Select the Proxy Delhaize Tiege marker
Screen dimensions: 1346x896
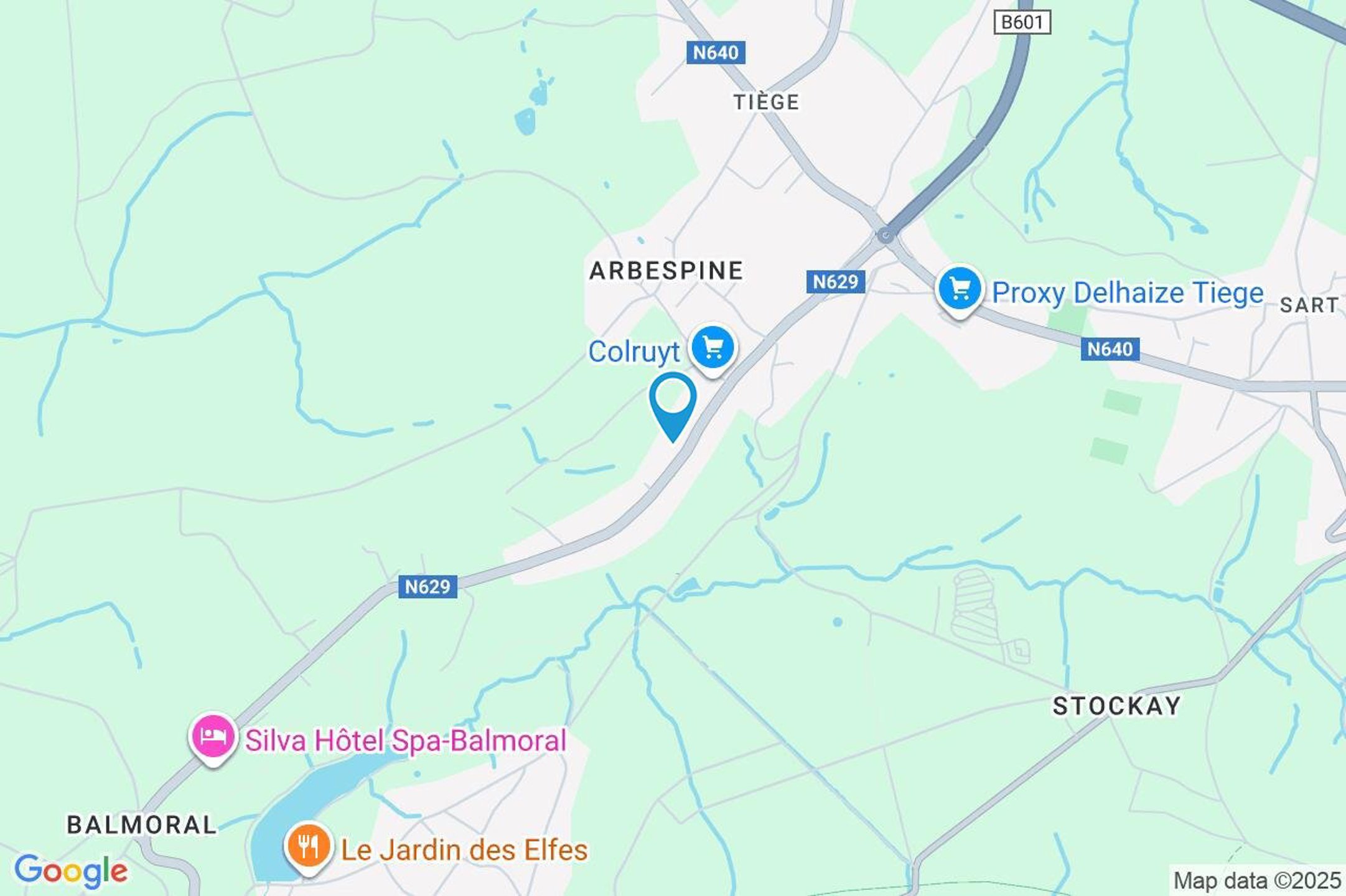960,289
